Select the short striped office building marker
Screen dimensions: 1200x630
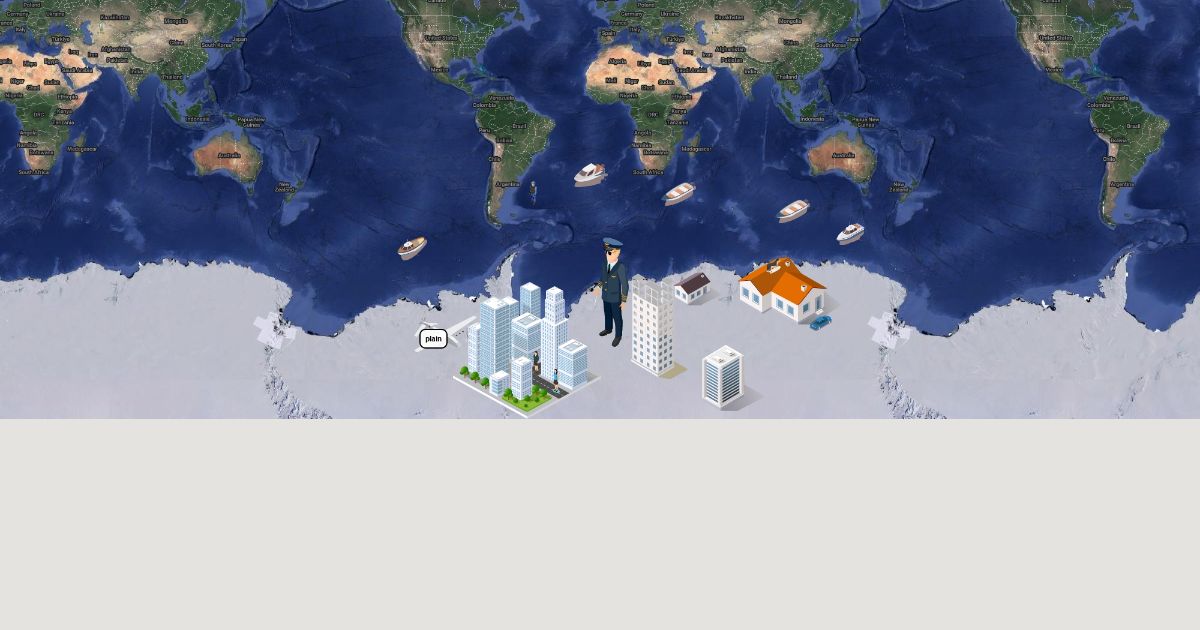(723, 377)
